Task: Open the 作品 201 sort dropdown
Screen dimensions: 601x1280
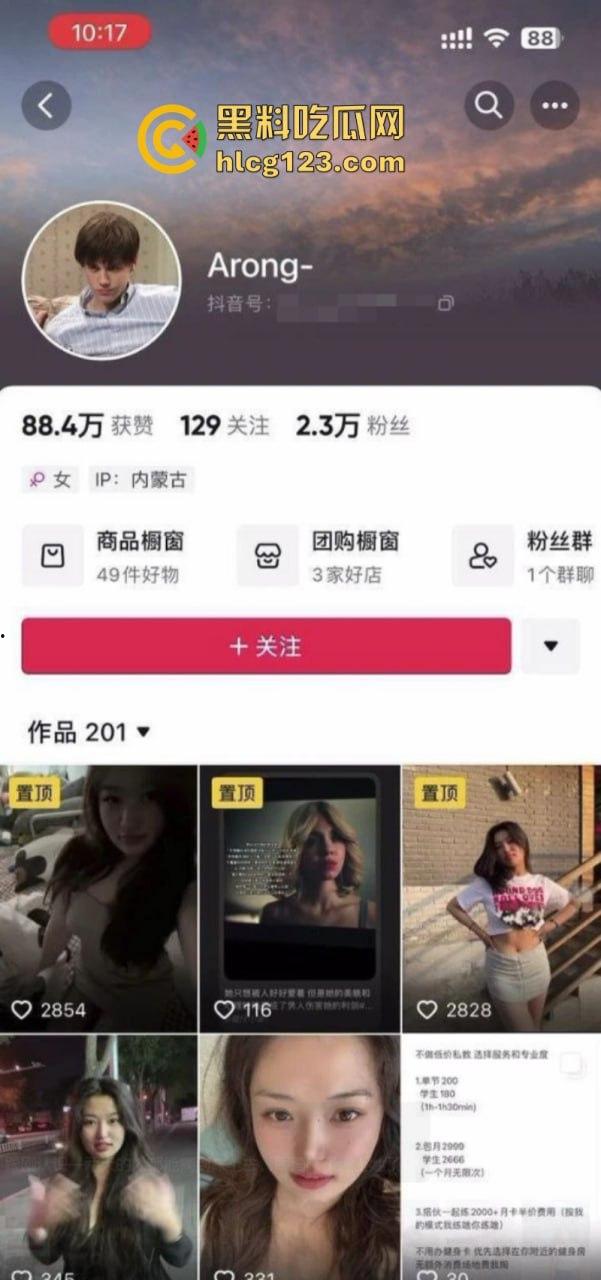Action: click(89, 732)
